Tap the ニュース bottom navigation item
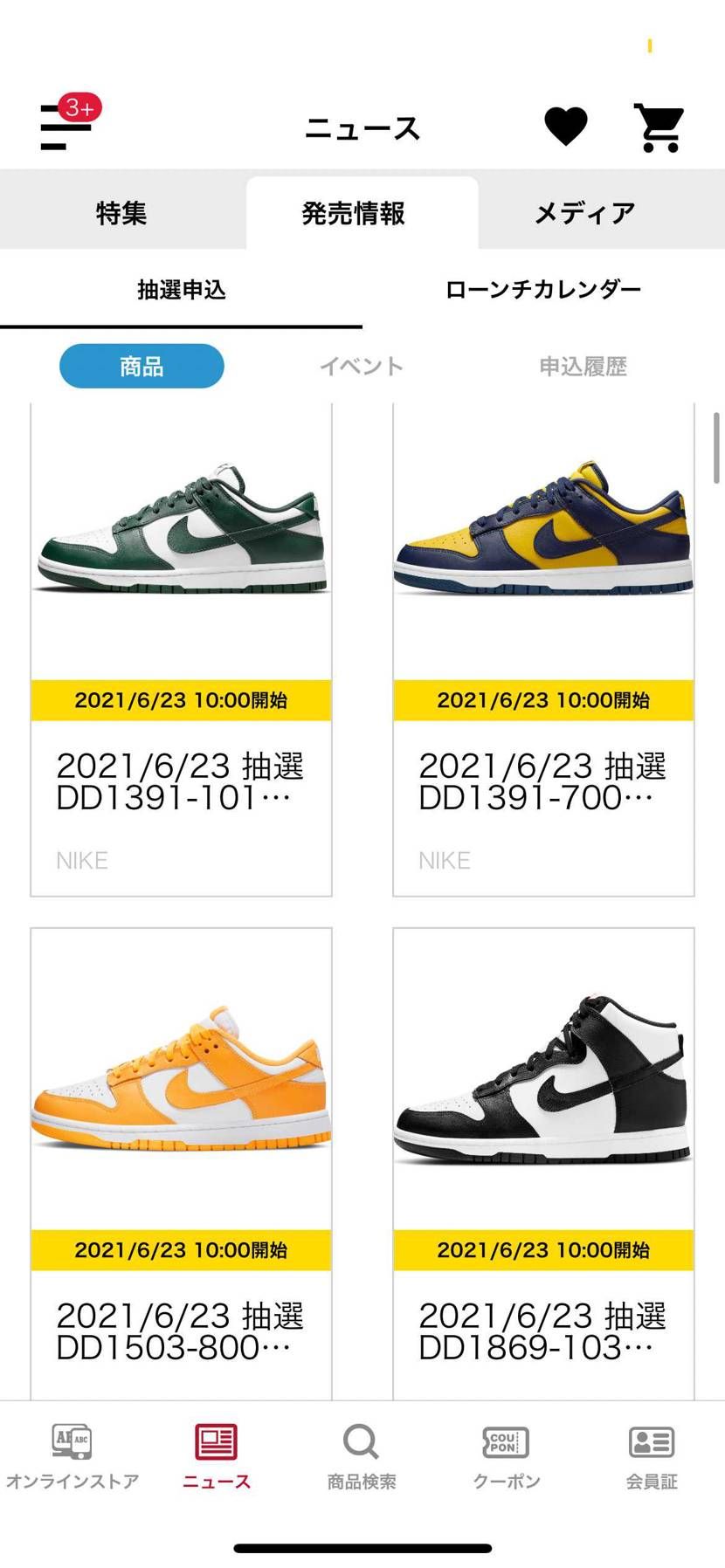725x1568 pixels. click(217, 1455)
